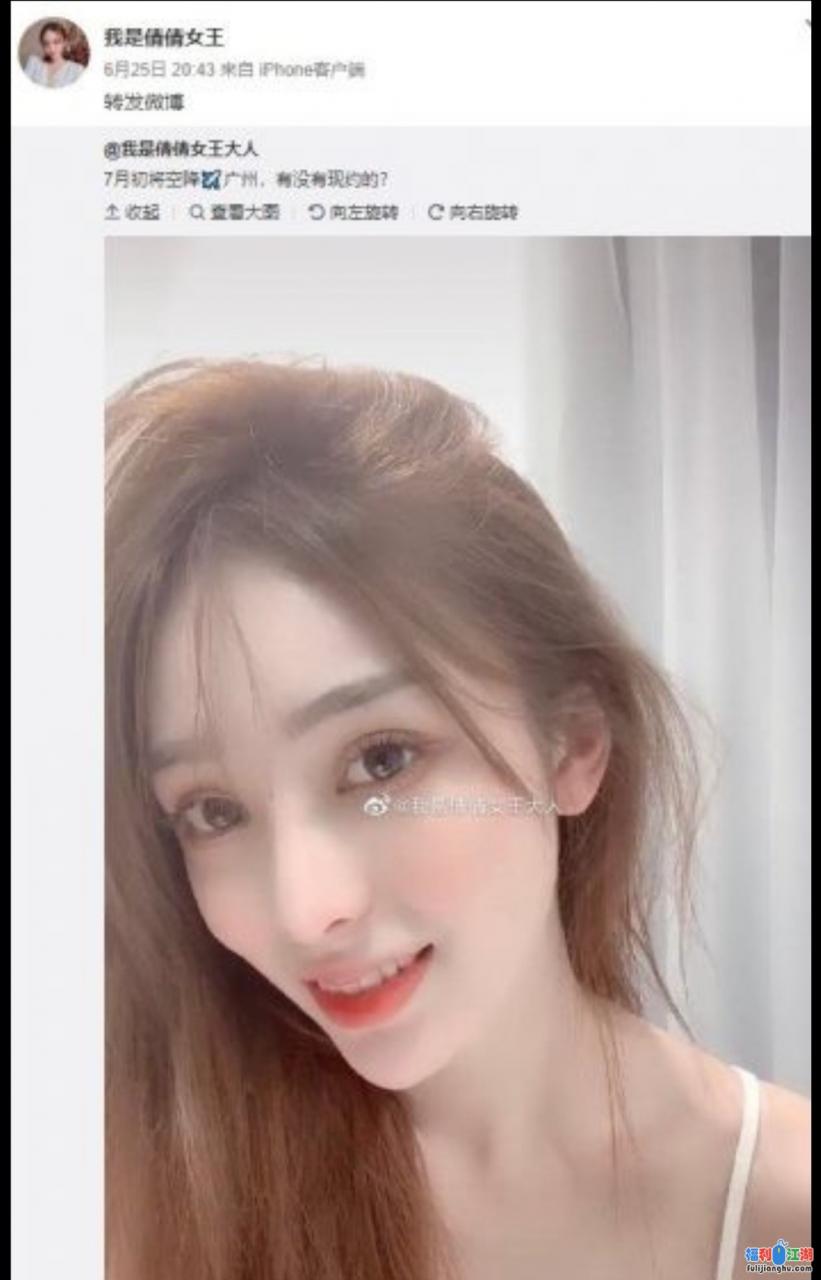The width and height of the screenshot is (821, 1280).
Task: Open the 我是倩倩女王 username link
Action: coord(164,38)
